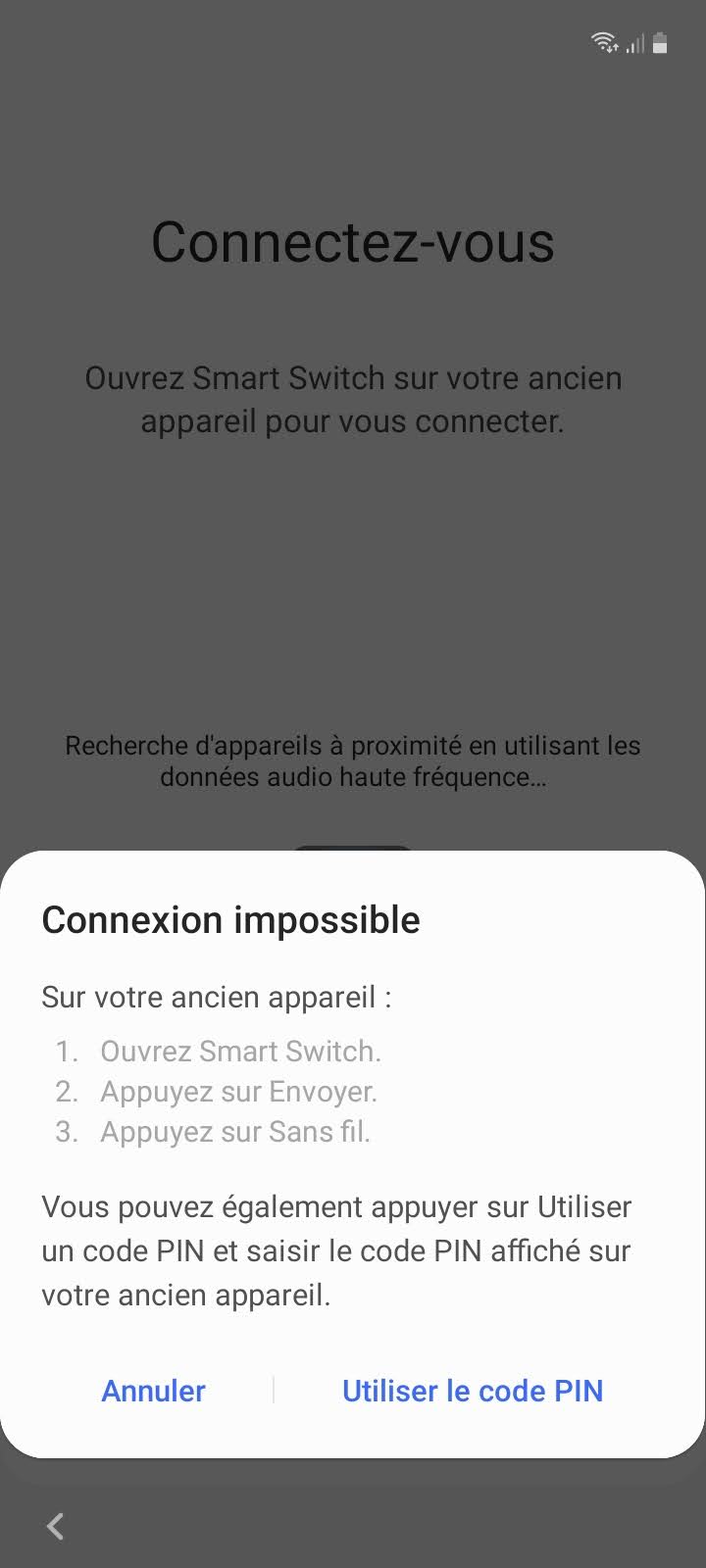706x1568 pixels.
Task: Go back with the navigation arrow
Action: [x=56, y=1526]
